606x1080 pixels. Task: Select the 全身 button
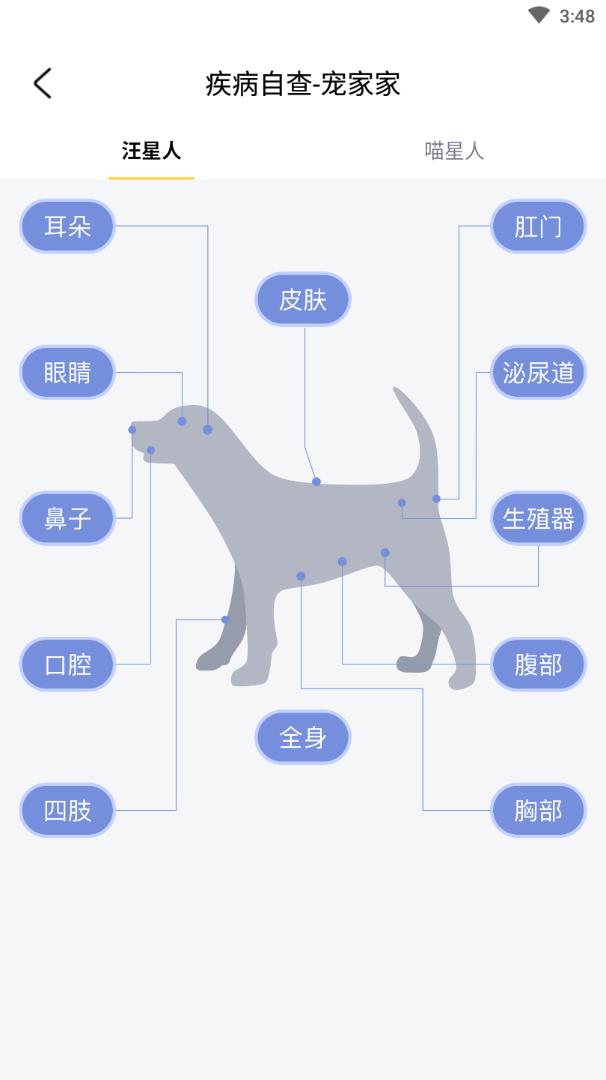coord(302,738)
